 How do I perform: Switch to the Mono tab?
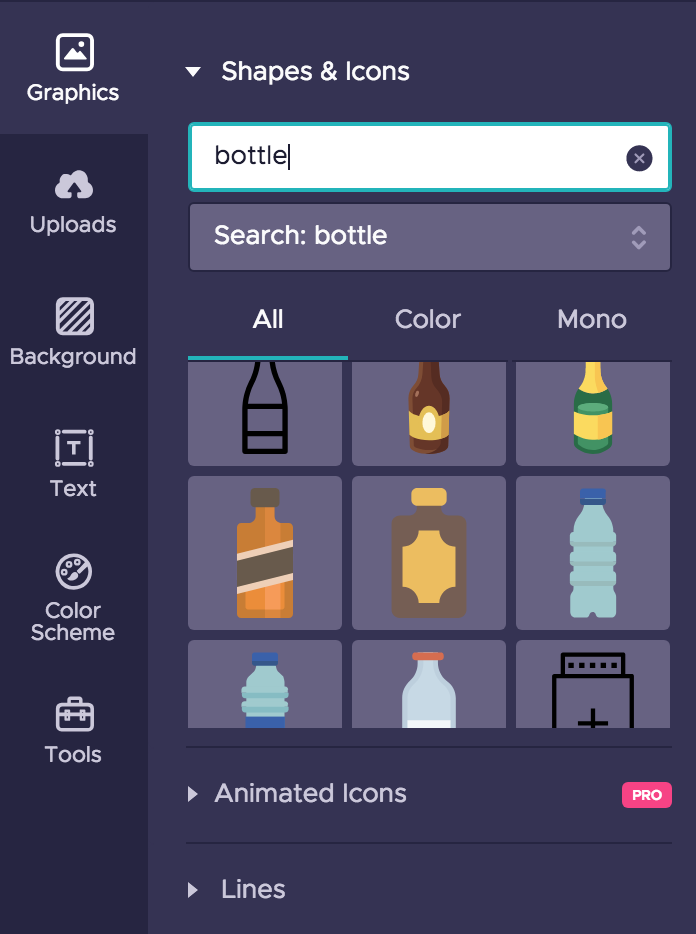click(592, 320)
